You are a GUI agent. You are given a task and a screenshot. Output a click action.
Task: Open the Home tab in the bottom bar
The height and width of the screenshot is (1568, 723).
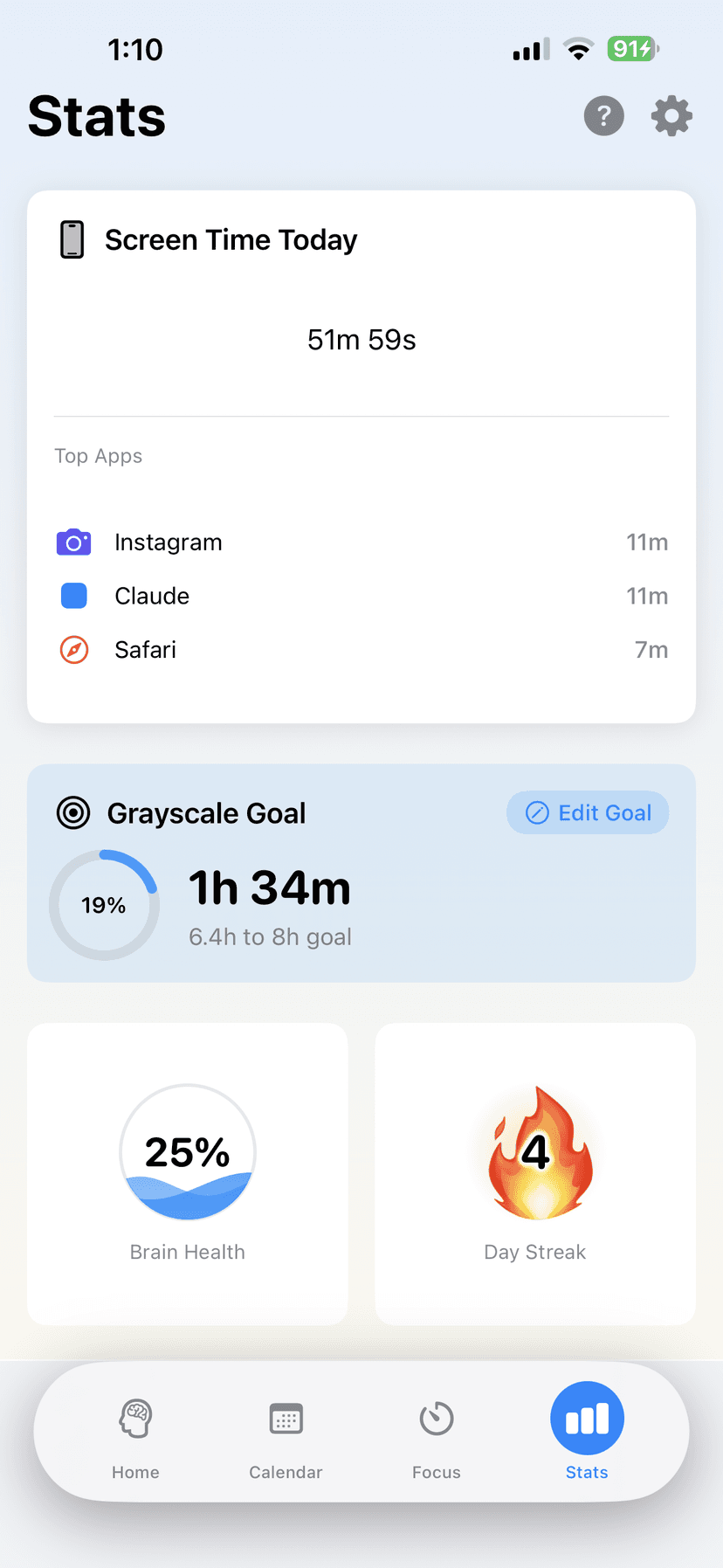coord(135,1433)
